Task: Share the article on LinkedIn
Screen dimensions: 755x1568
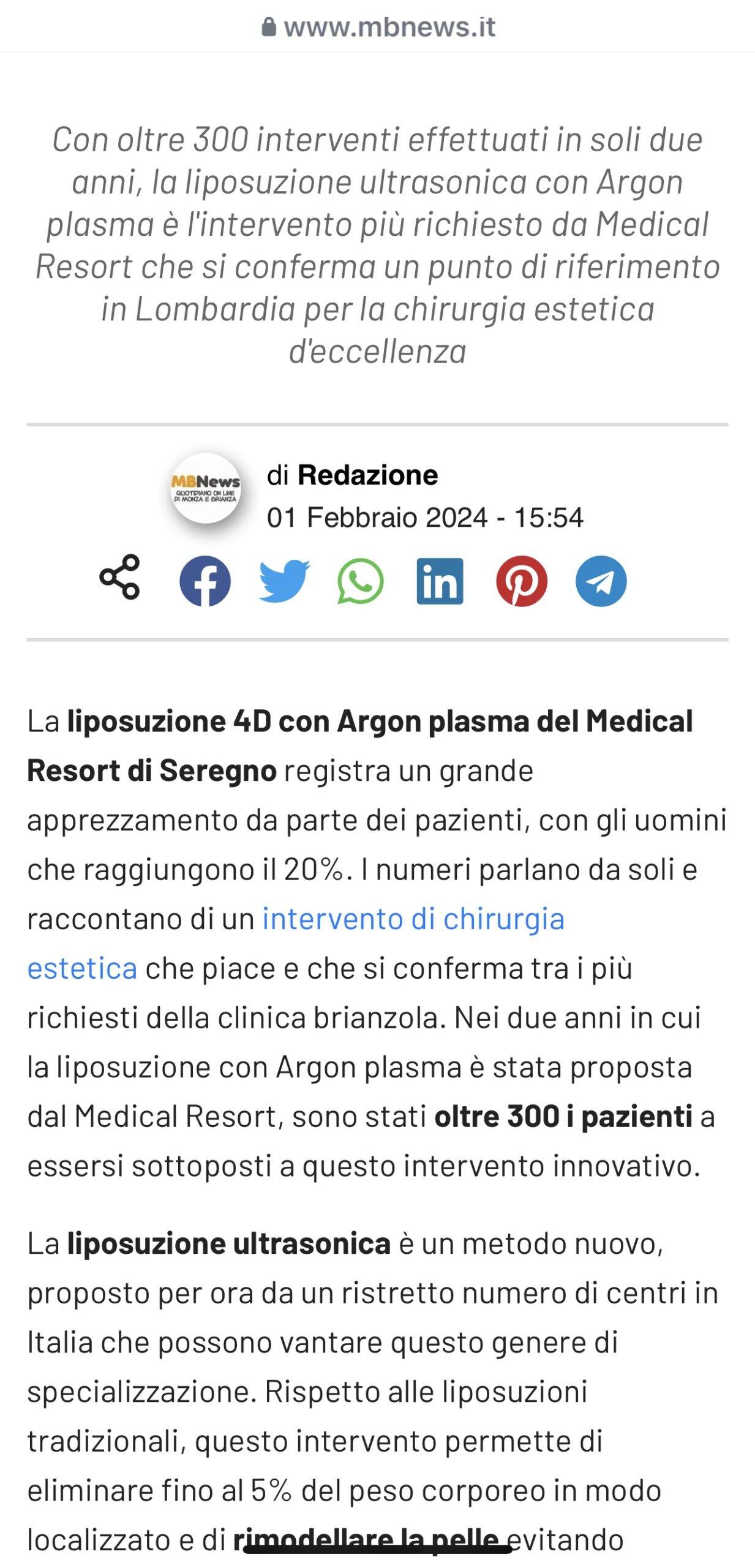Action: coord(440,581)
